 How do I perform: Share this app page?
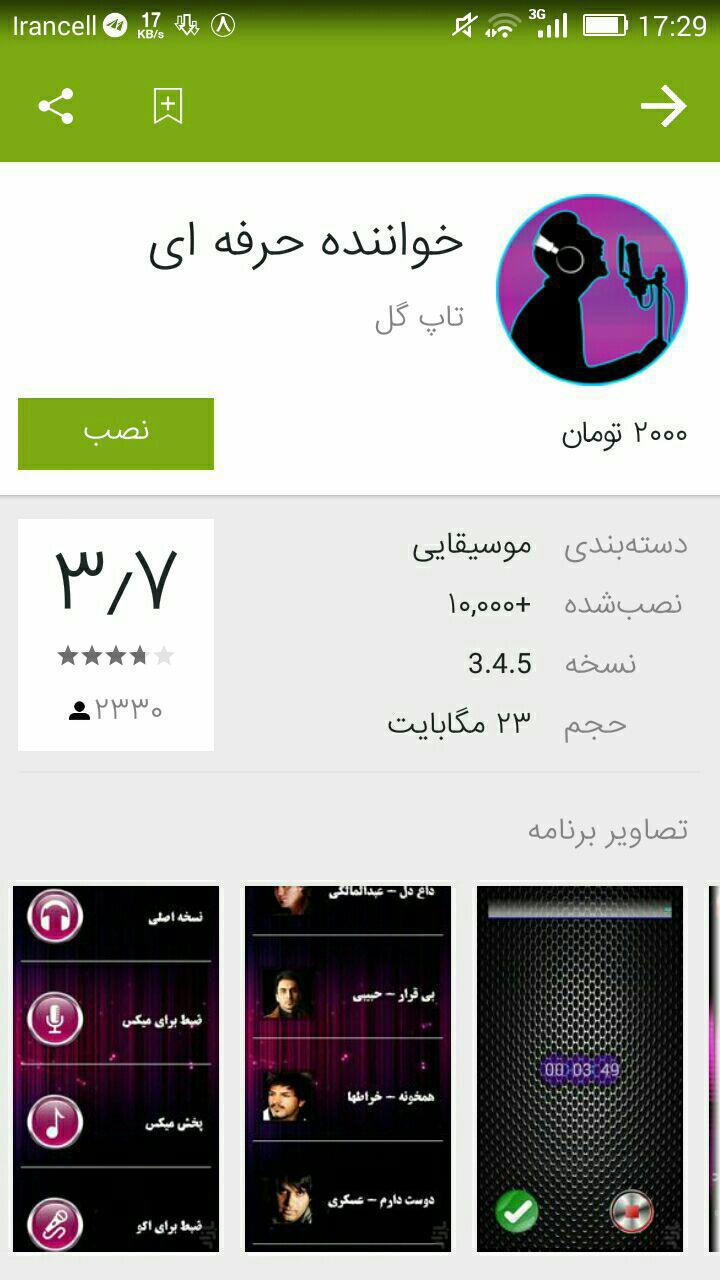[56, 106]
